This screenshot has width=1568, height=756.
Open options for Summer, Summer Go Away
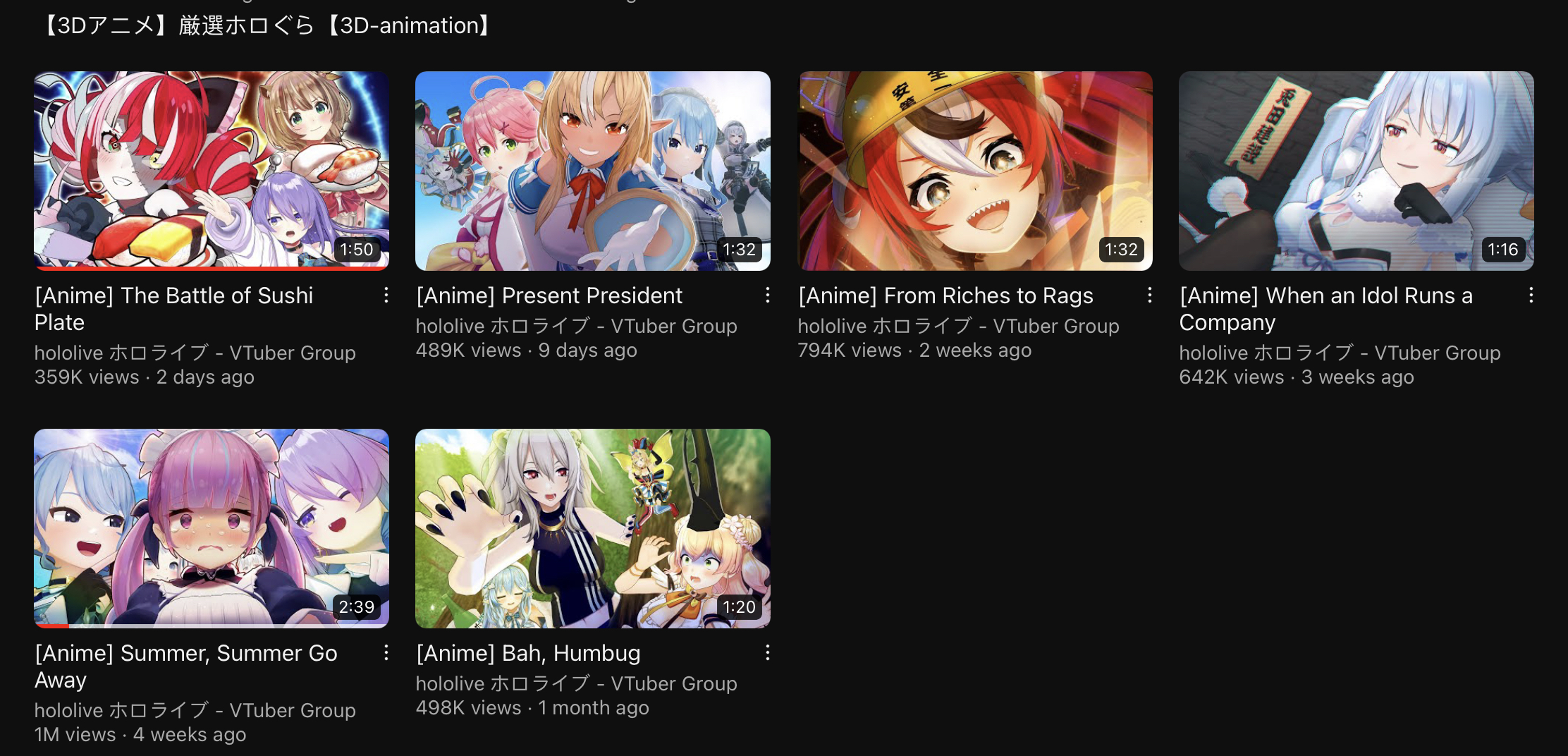point(386,653)
